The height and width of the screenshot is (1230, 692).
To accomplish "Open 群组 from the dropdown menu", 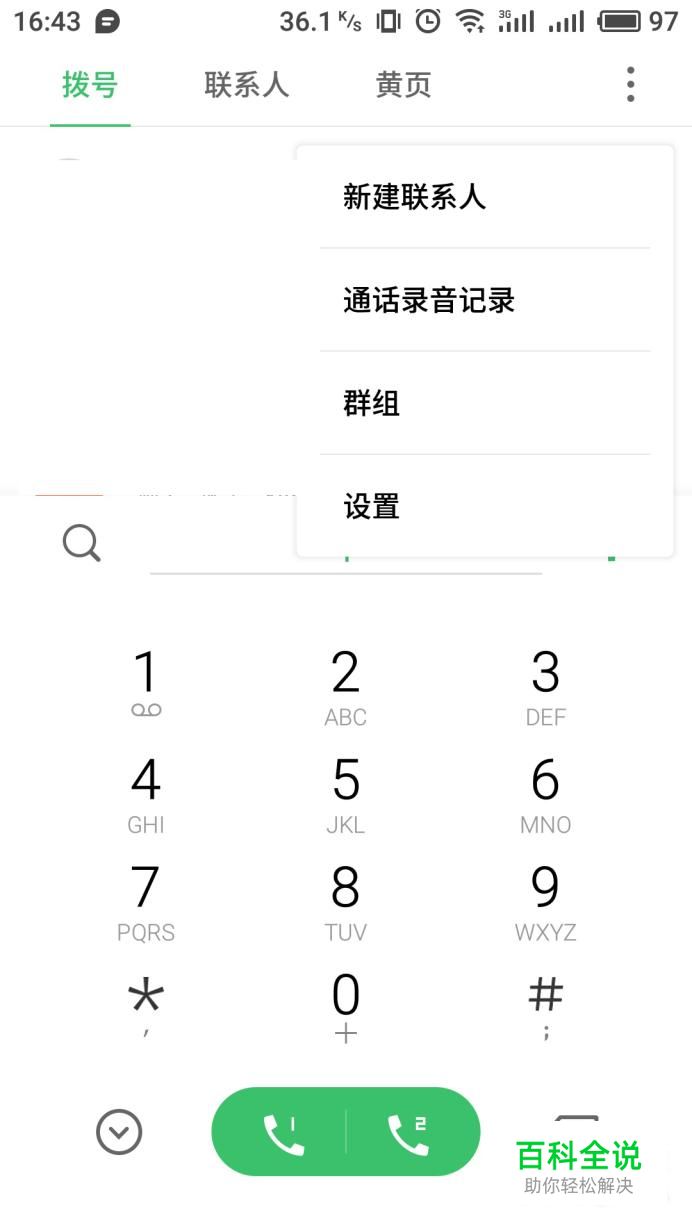I will [x=371, y=404].
